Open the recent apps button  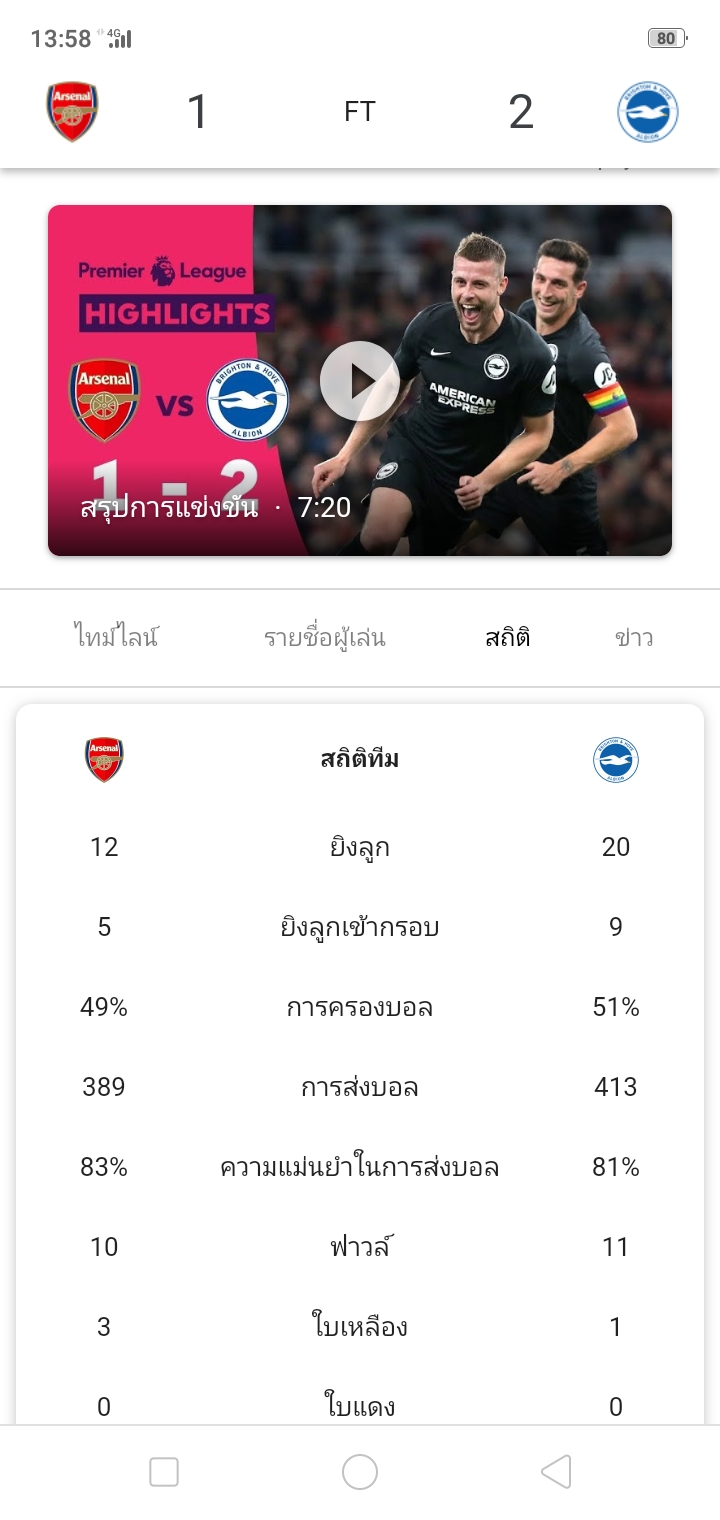click(164, 1472)
